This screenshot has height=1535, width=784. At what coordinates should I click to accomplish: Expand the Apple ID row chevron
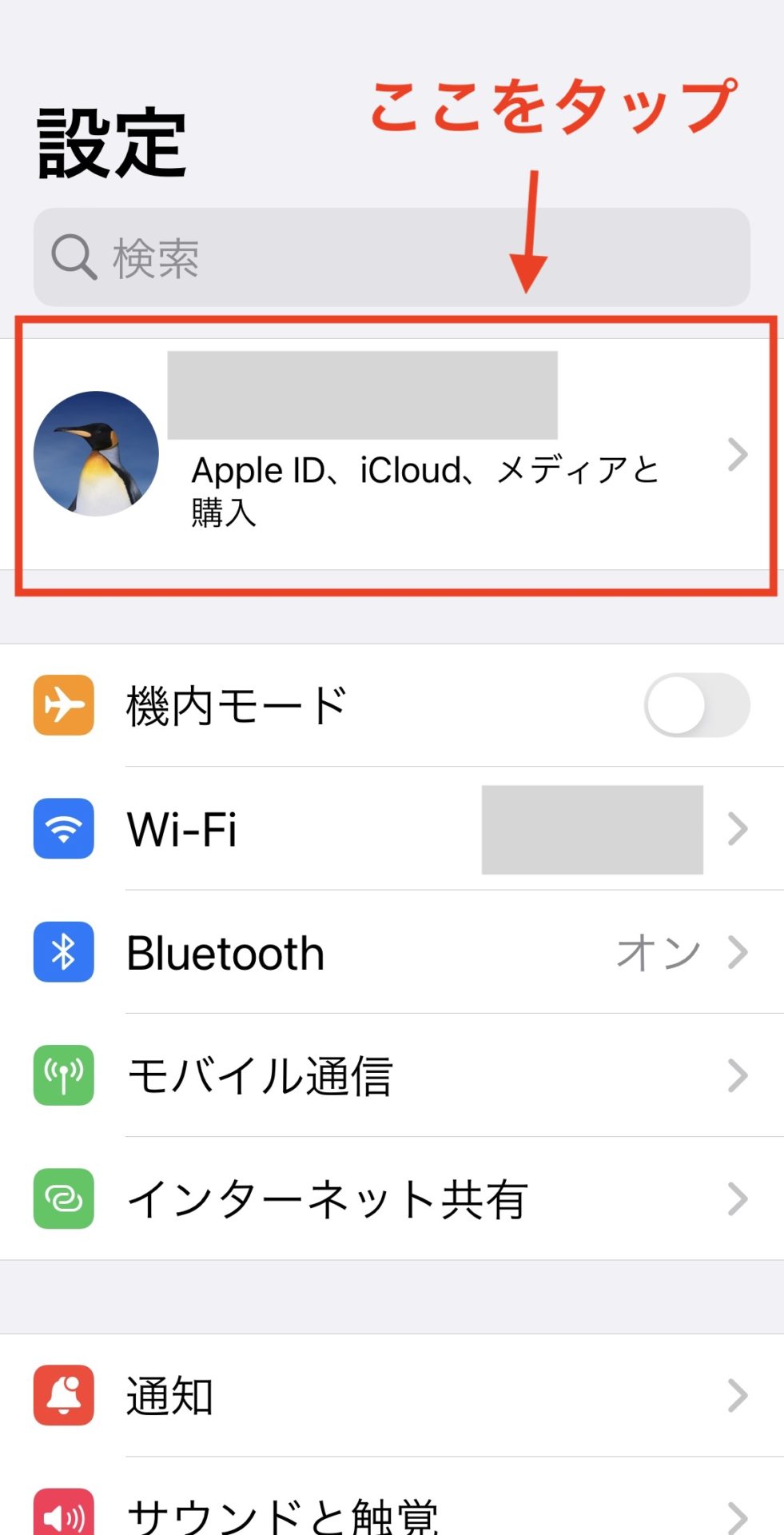point(736,454)
